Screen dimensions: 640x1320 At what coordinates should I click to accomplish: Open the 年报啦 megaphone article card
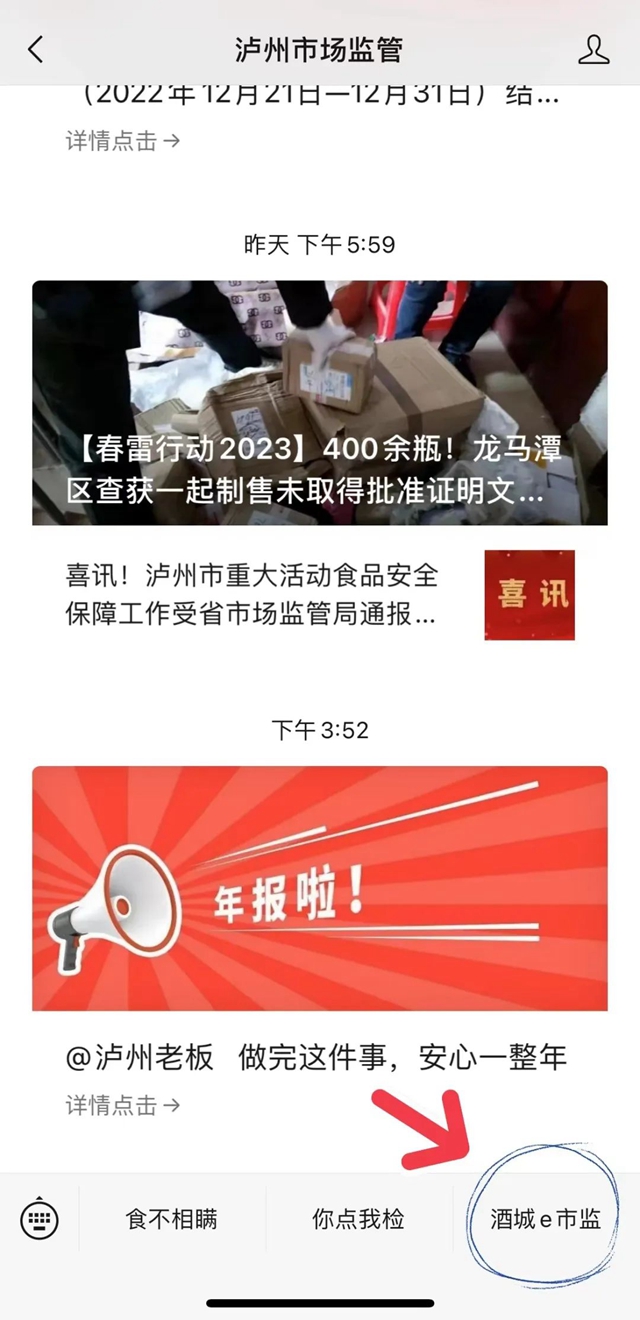pyautogui.click(x=320, y=888)
